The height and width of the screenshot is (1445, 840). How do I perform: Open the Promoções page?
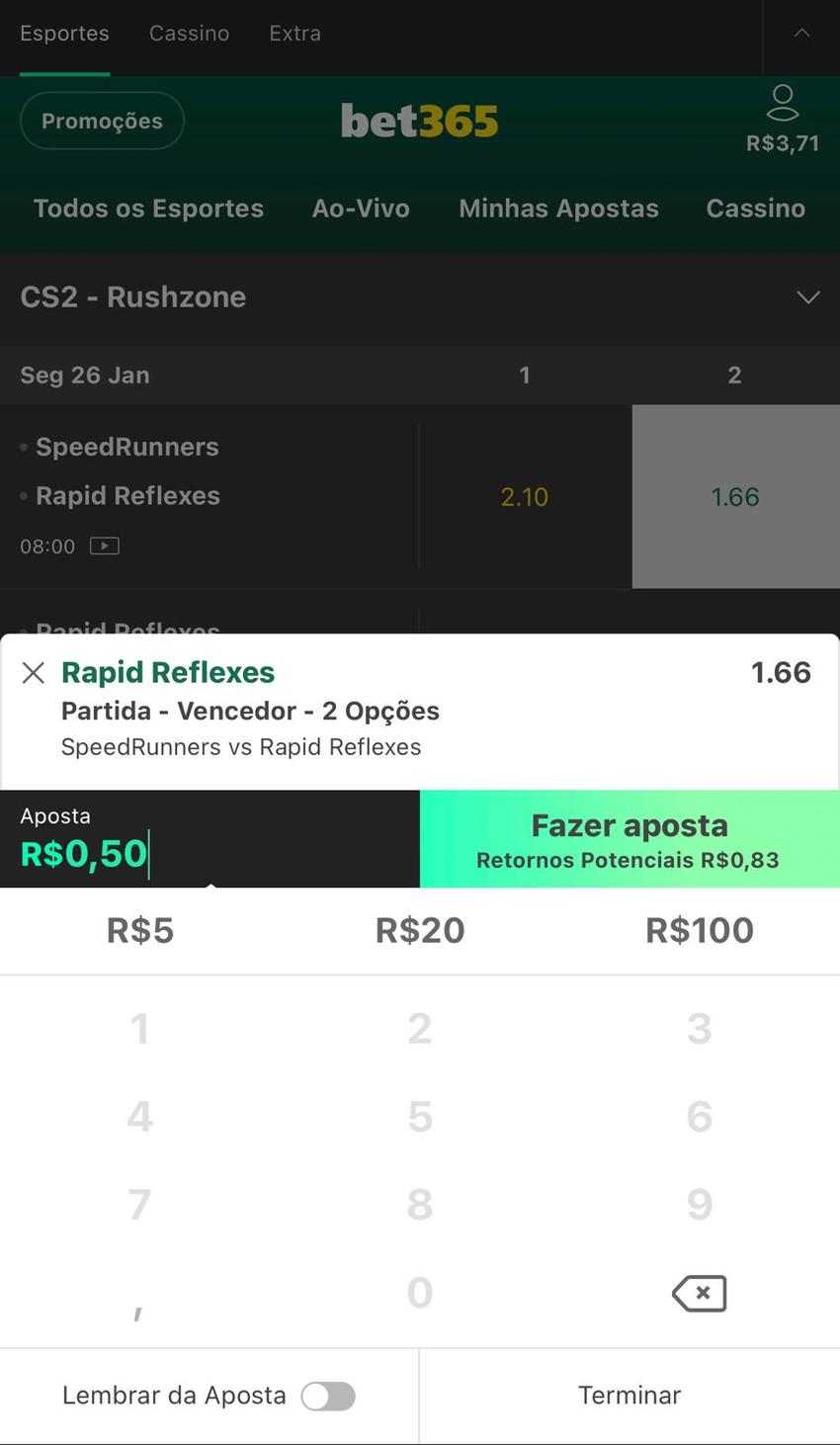(x=101, y=121)
